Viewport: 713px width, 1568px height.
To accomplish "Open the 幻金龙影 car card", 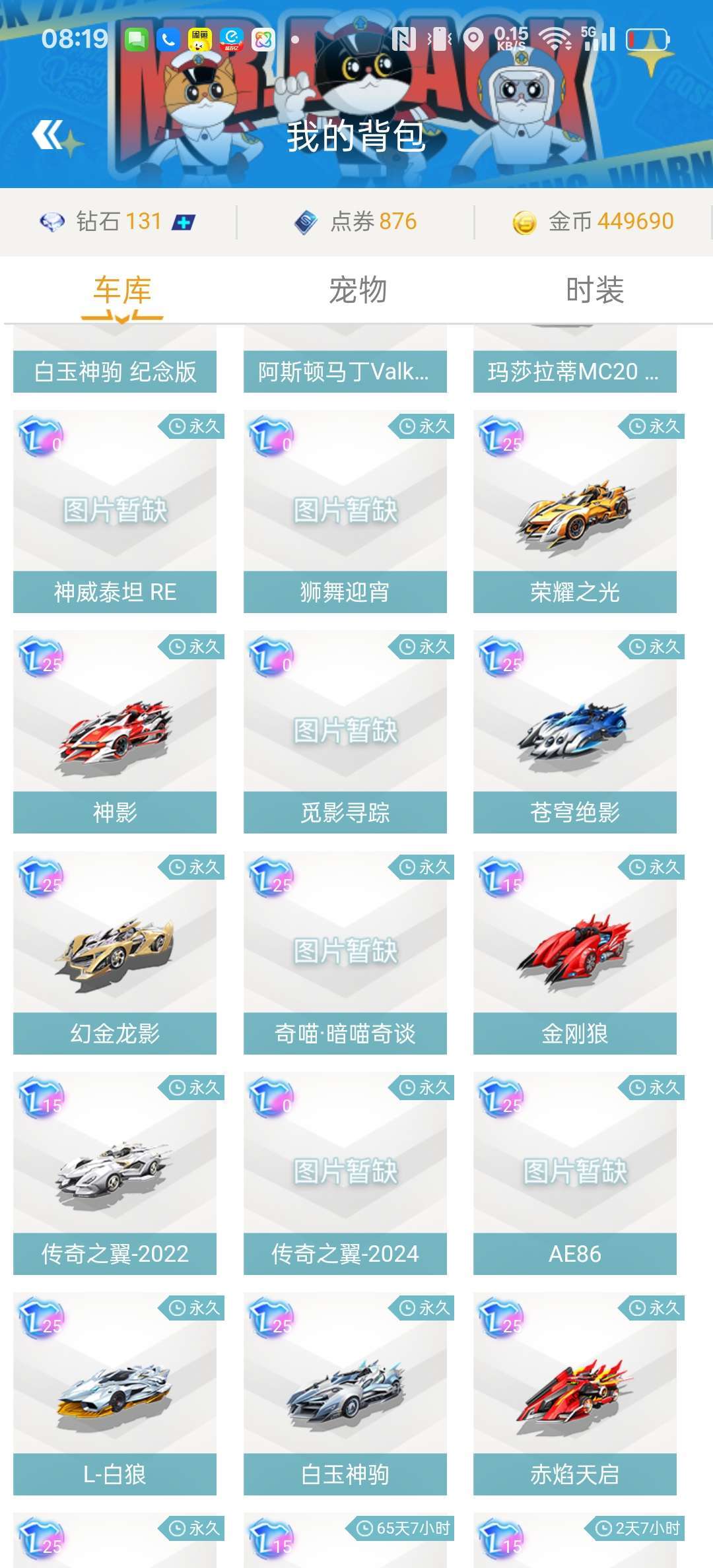I will coord(115,953).
